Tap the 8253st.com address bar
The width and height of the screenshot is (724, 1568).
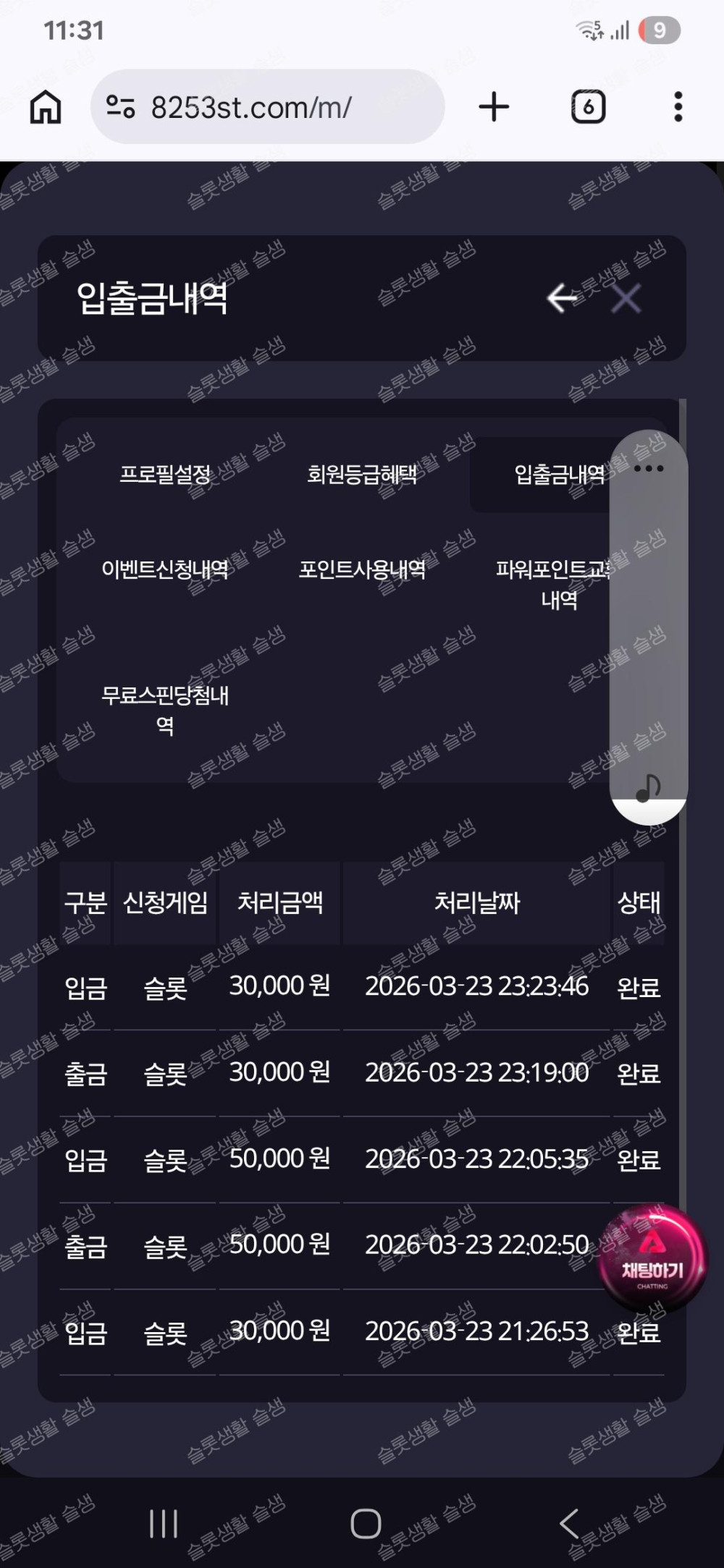coord(267,107)
